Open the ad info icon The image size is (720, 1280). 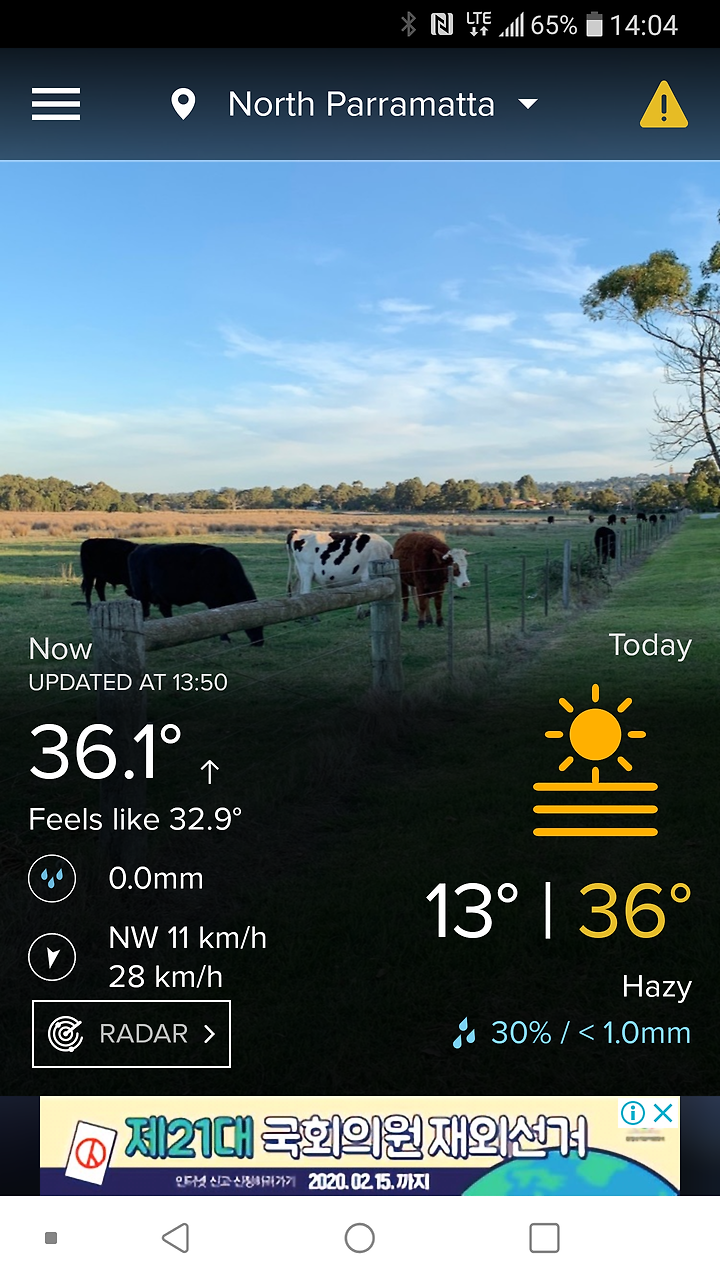point(633,1113)
